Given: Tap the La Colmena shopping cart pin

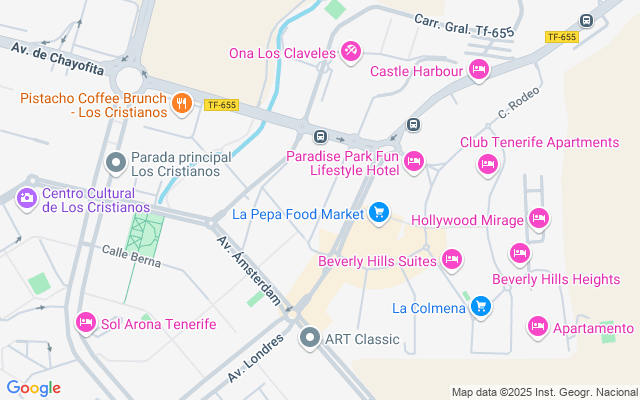Looking at the screenshot, I should [x=481, y=307].
